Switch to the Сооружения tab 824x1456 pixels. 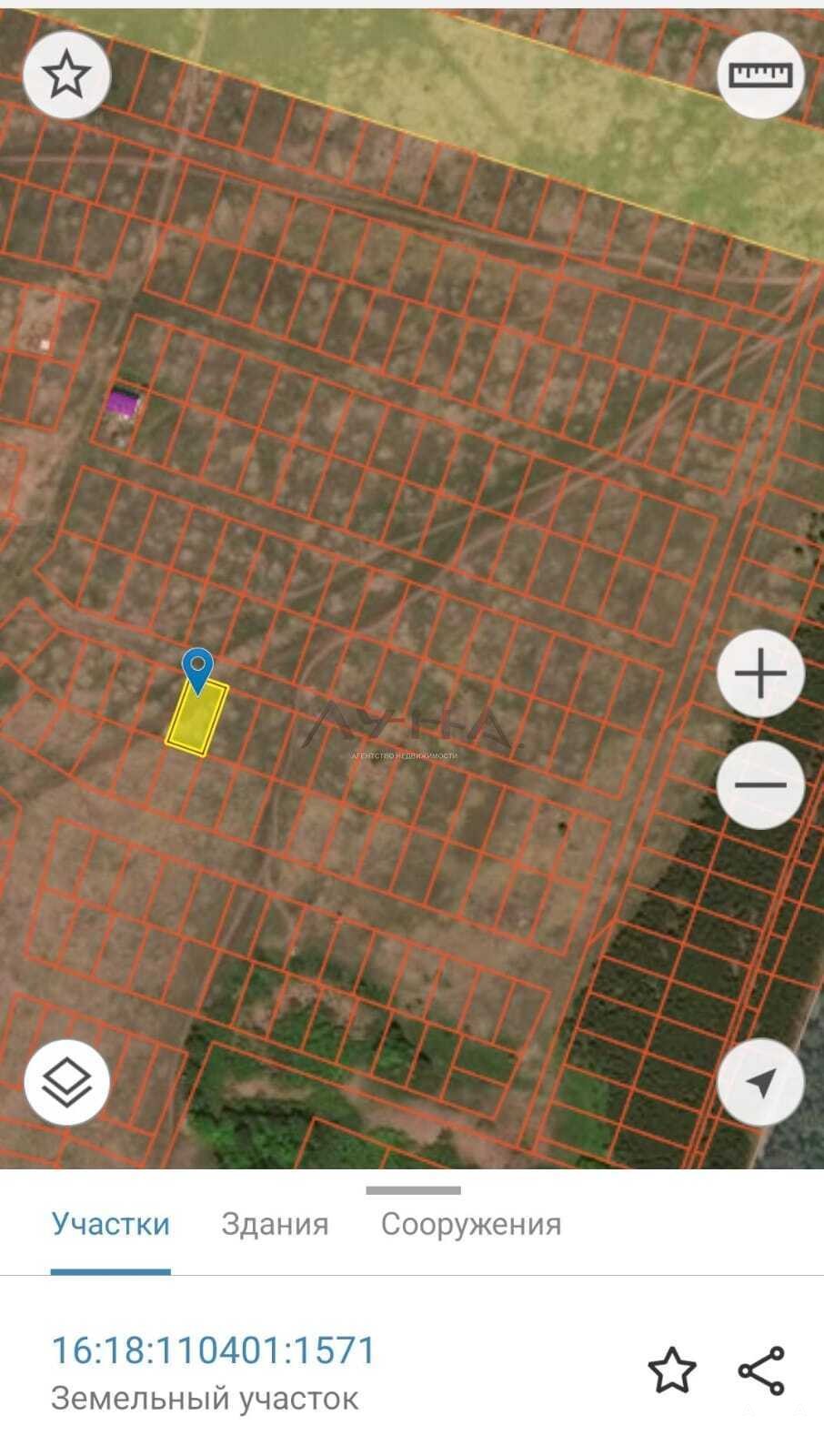[x=470, y=1224]
